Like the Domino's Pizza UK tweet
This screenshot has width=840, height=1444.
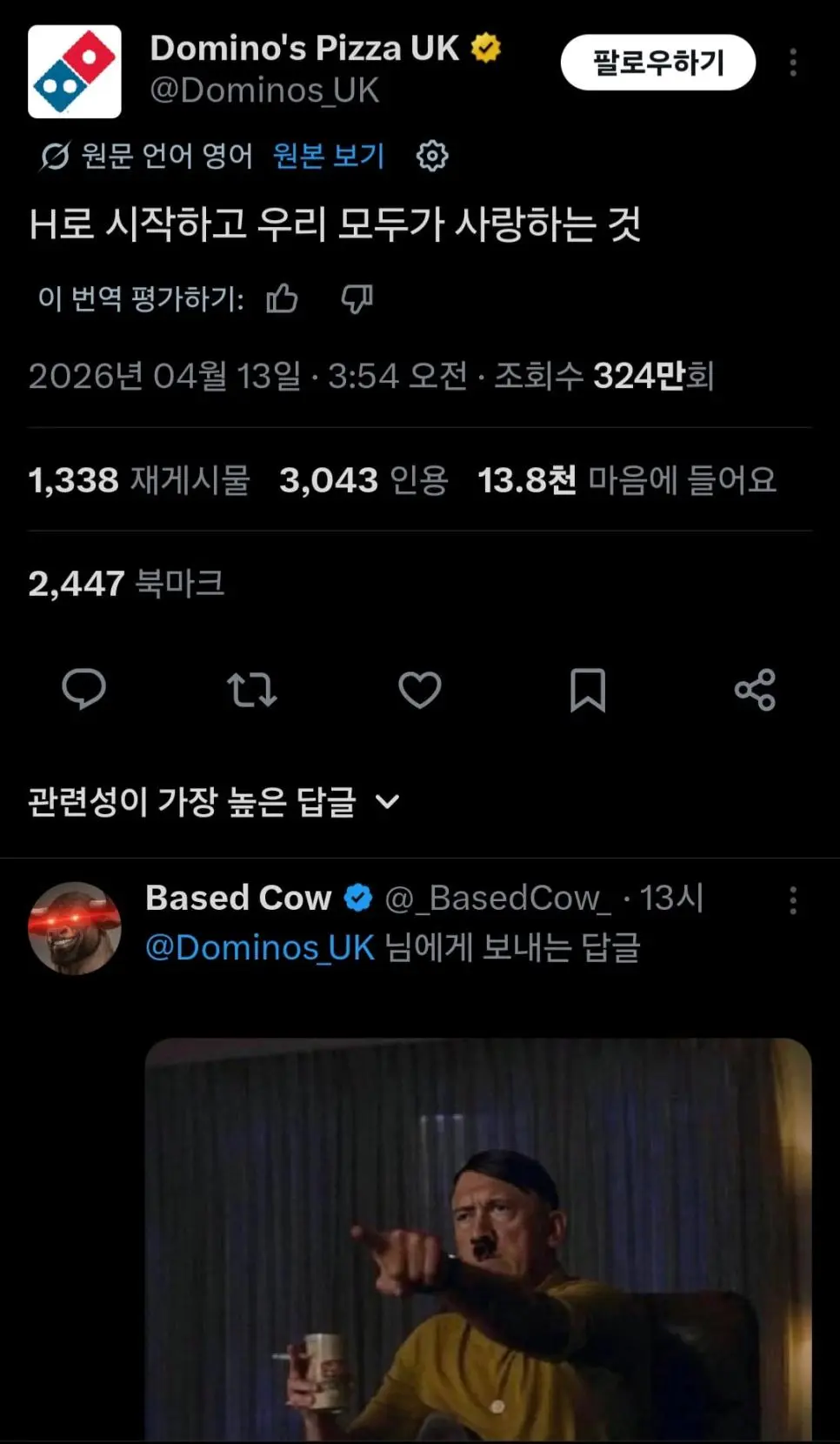click(x=420, y=691)
